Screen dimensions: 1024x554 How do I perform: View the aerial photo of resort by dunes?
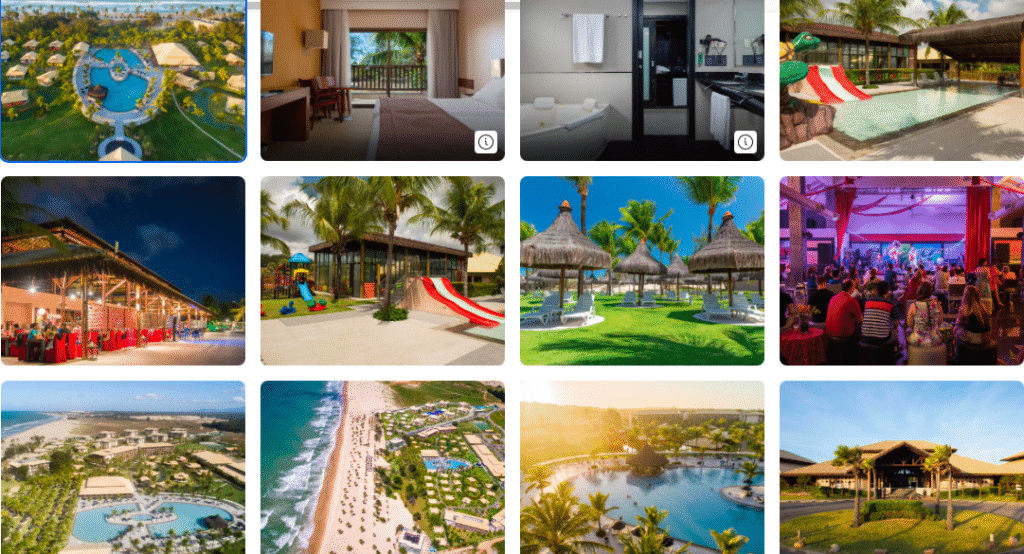(123, 467)
